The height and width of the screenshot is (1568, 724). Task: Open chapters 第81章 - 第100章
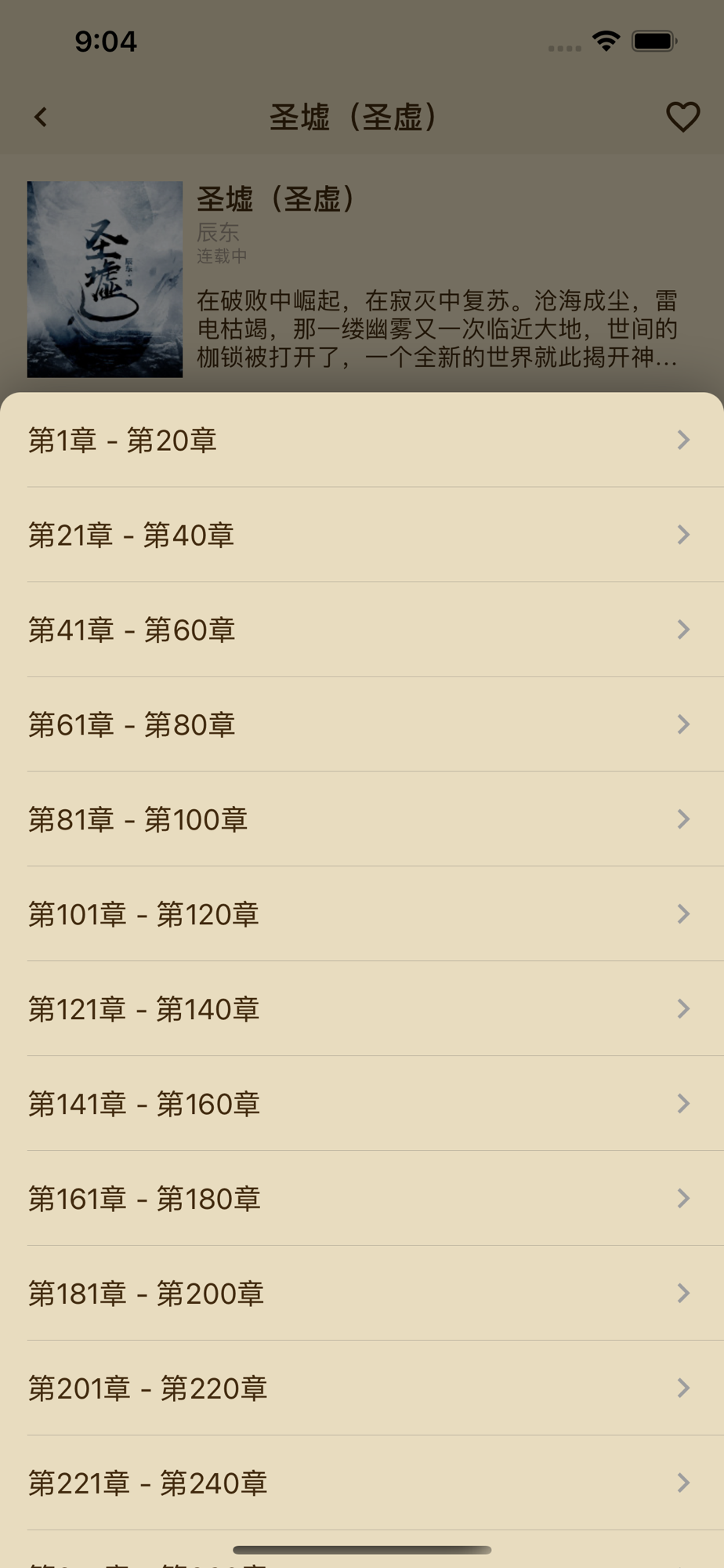(360, 820)
